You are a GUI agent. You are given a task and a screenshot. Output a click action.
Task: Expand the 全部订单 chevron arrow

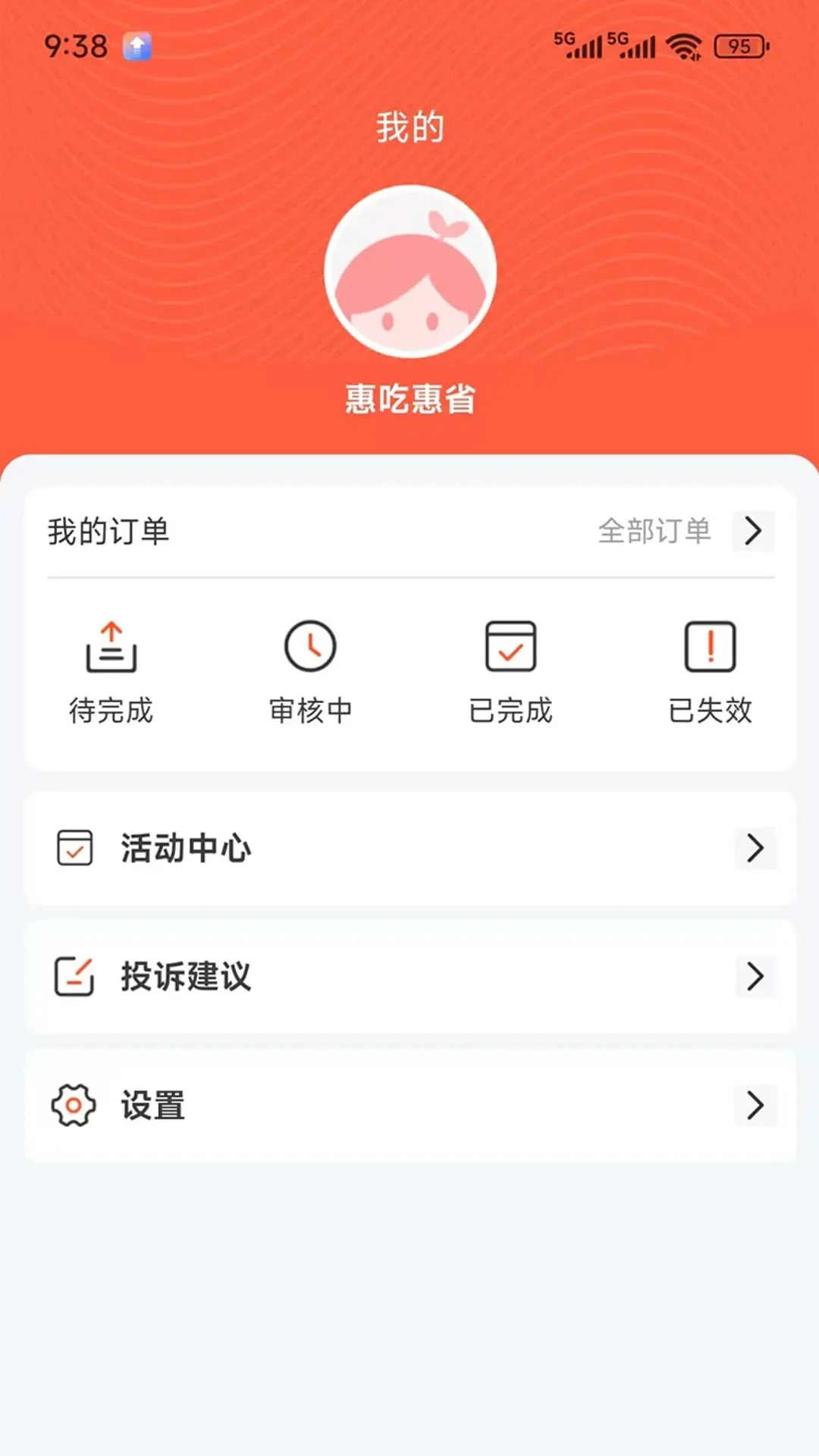pos(753,532)
